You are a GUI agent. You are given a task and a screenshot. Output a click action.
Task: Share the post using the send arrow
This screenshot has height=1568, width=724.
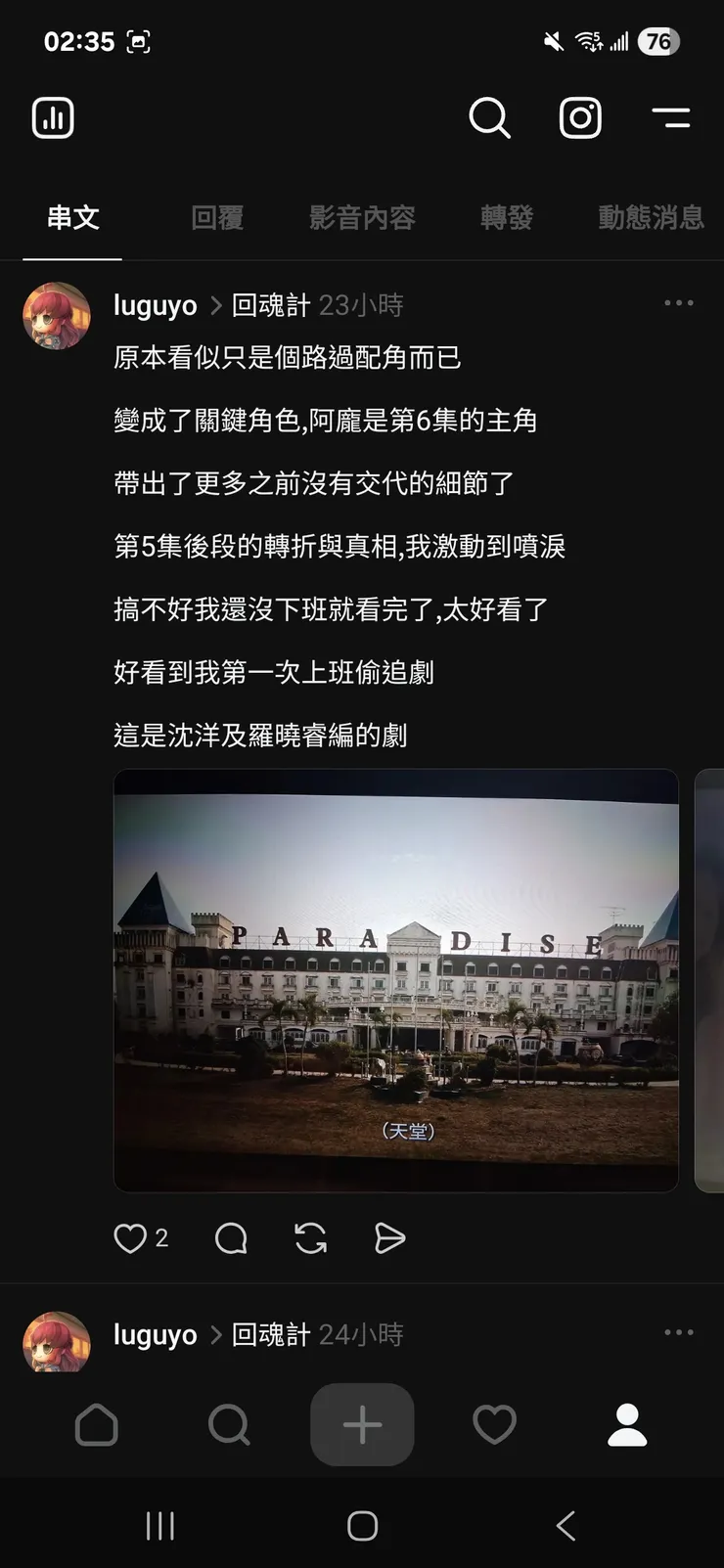tap(389, 1237)
